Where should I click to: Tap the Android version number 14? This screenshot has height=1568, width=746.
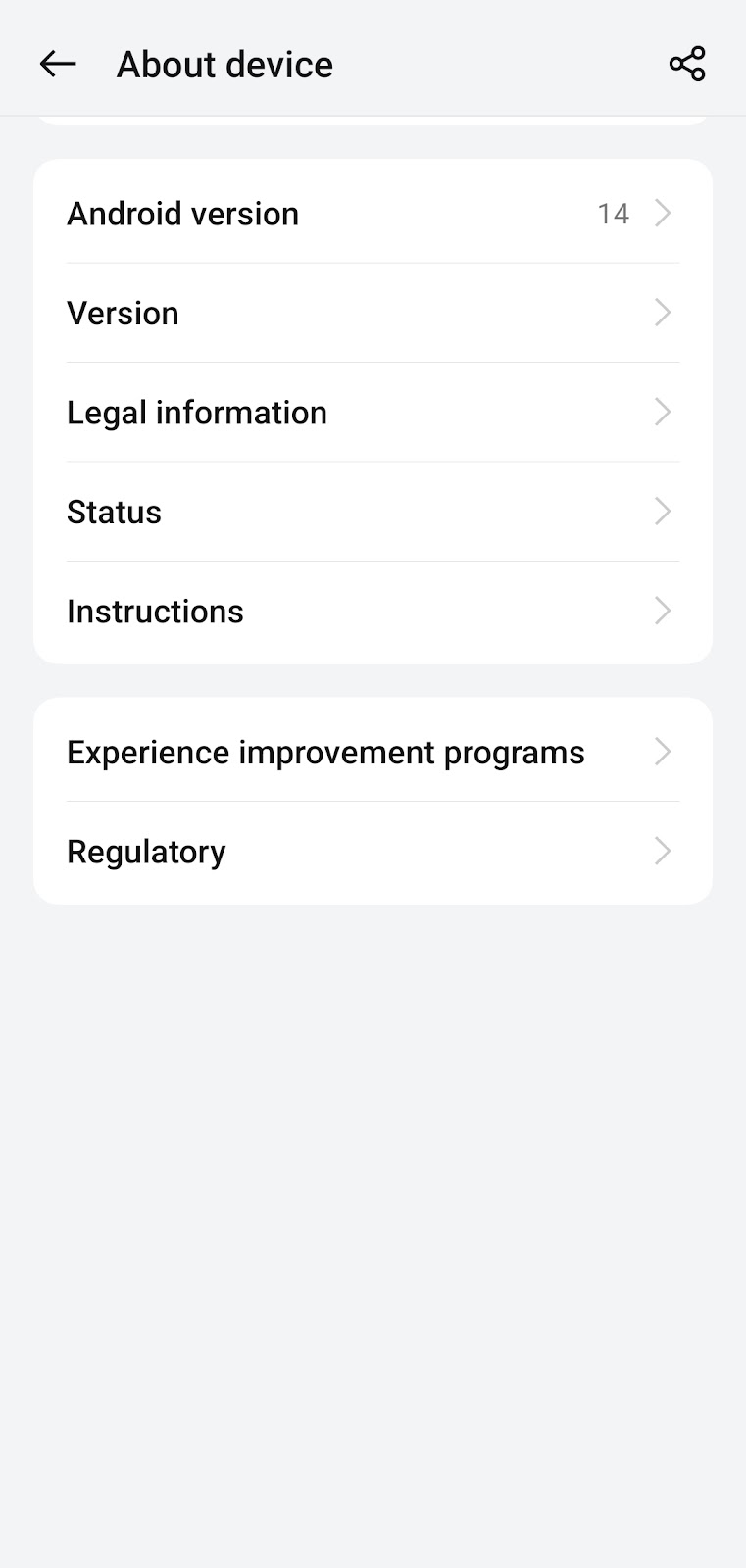[x=614, y=214]
